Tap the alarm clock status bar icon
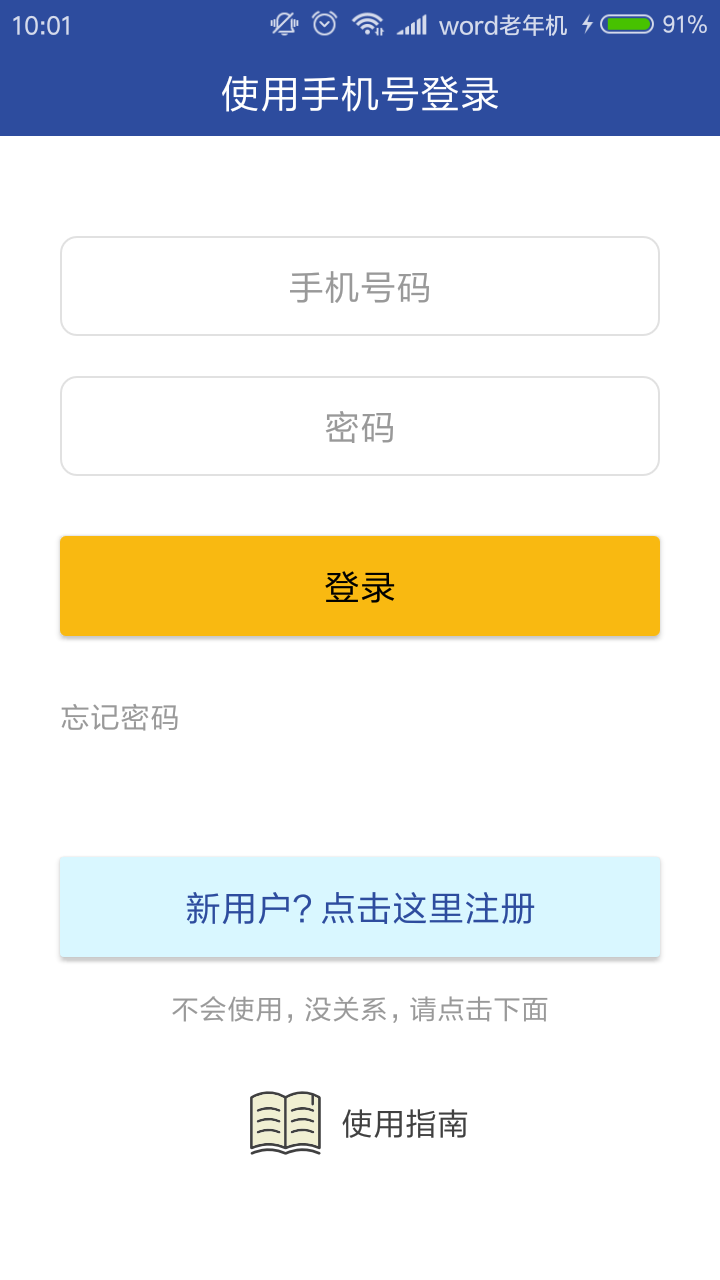 point(322,25)
